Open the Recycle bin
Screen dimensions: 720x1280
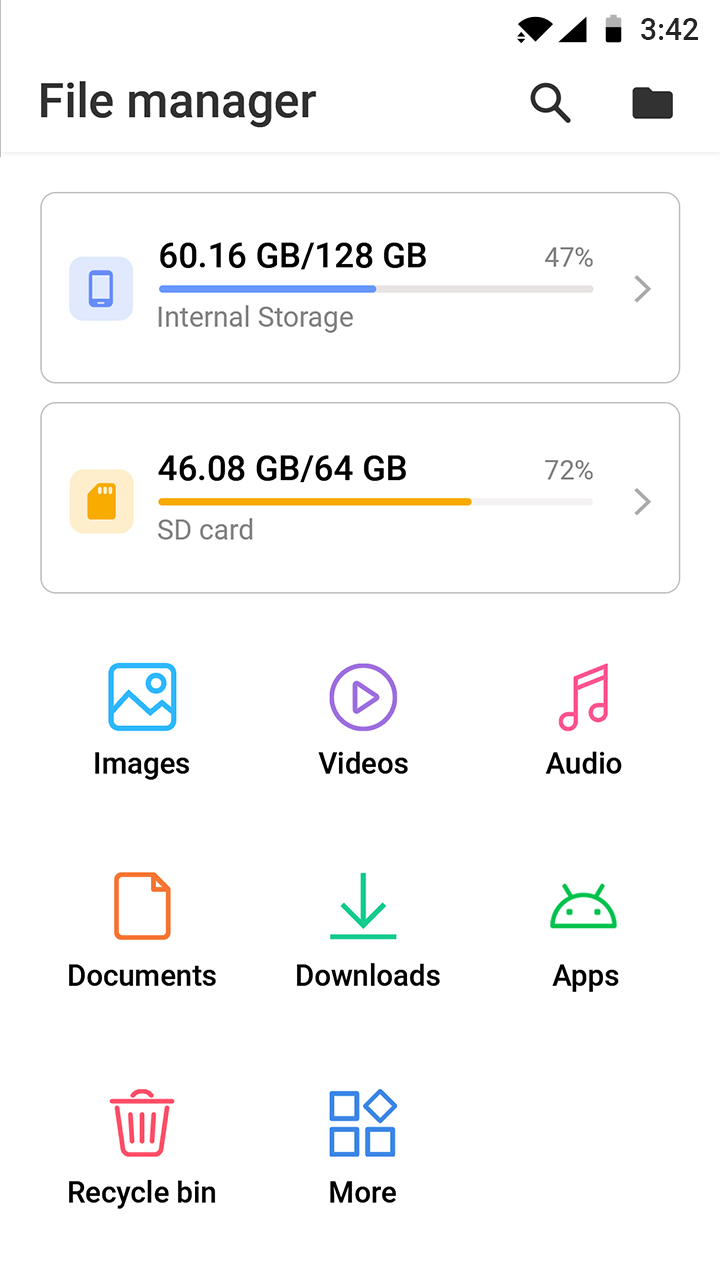142,1147
